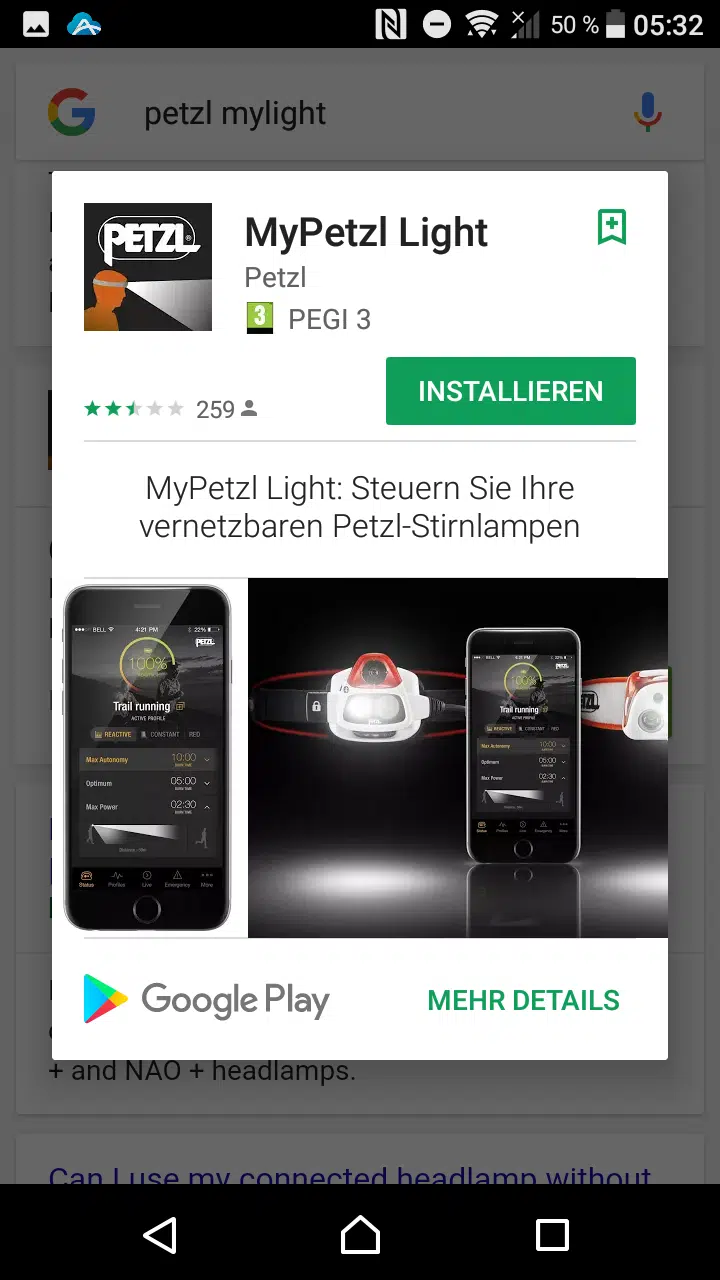Open Mehr Details for the app
The width and height of the screenshot is (720, 1280).
(523, 1000)
